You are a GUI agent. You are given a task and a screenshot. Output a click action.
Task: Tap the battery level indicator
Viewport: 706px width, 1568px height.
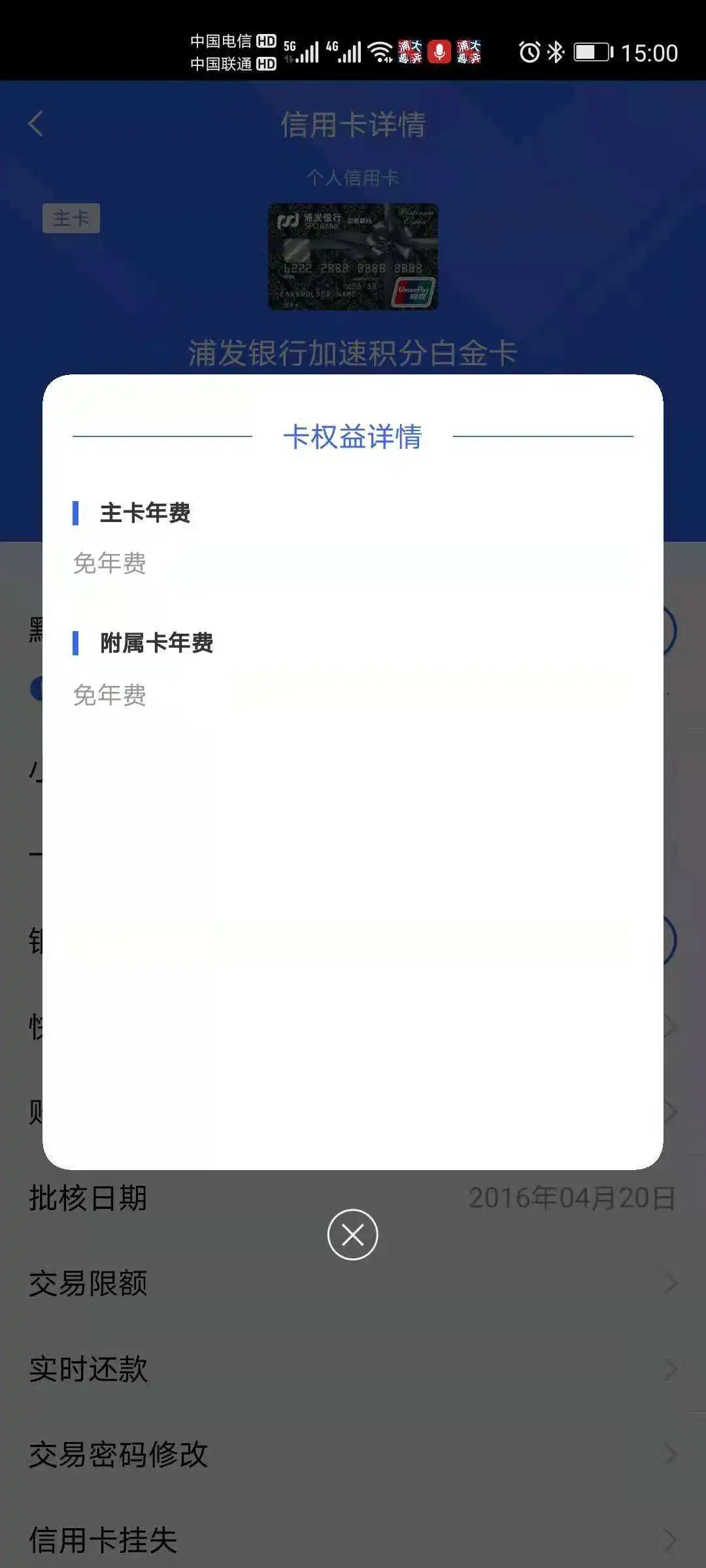[x=592, y=51]
